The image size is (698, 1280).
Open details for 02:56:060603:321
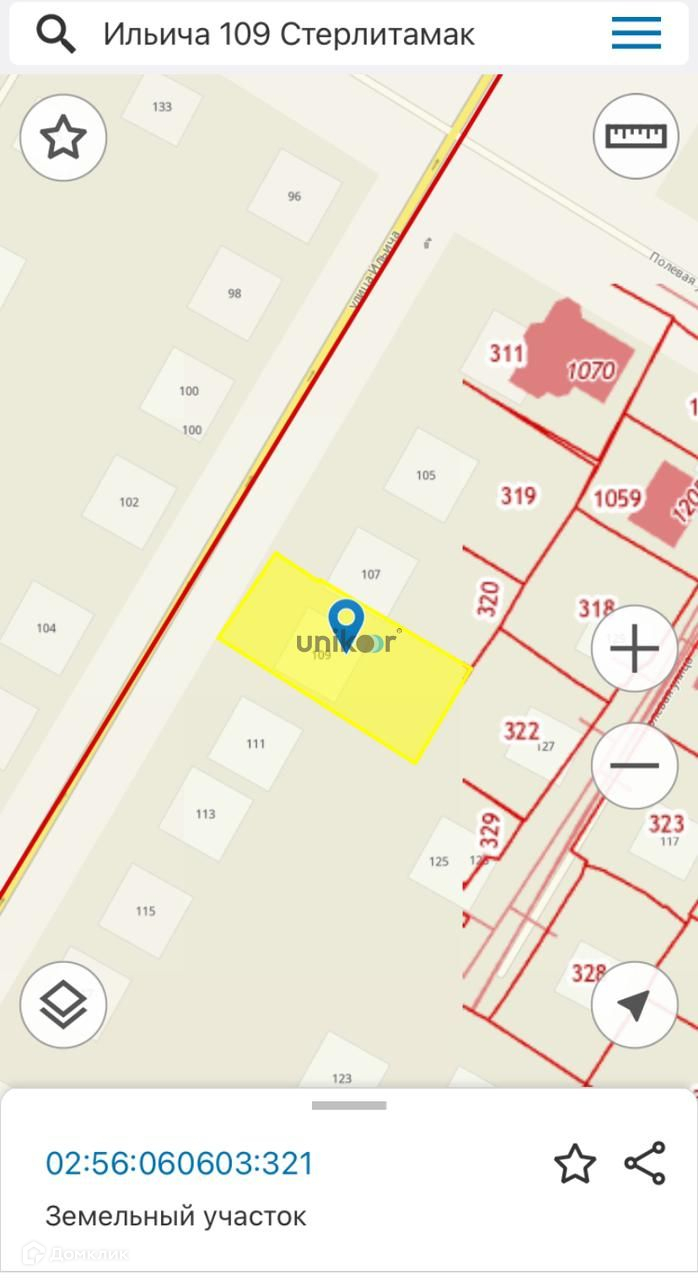(180, 1164)
